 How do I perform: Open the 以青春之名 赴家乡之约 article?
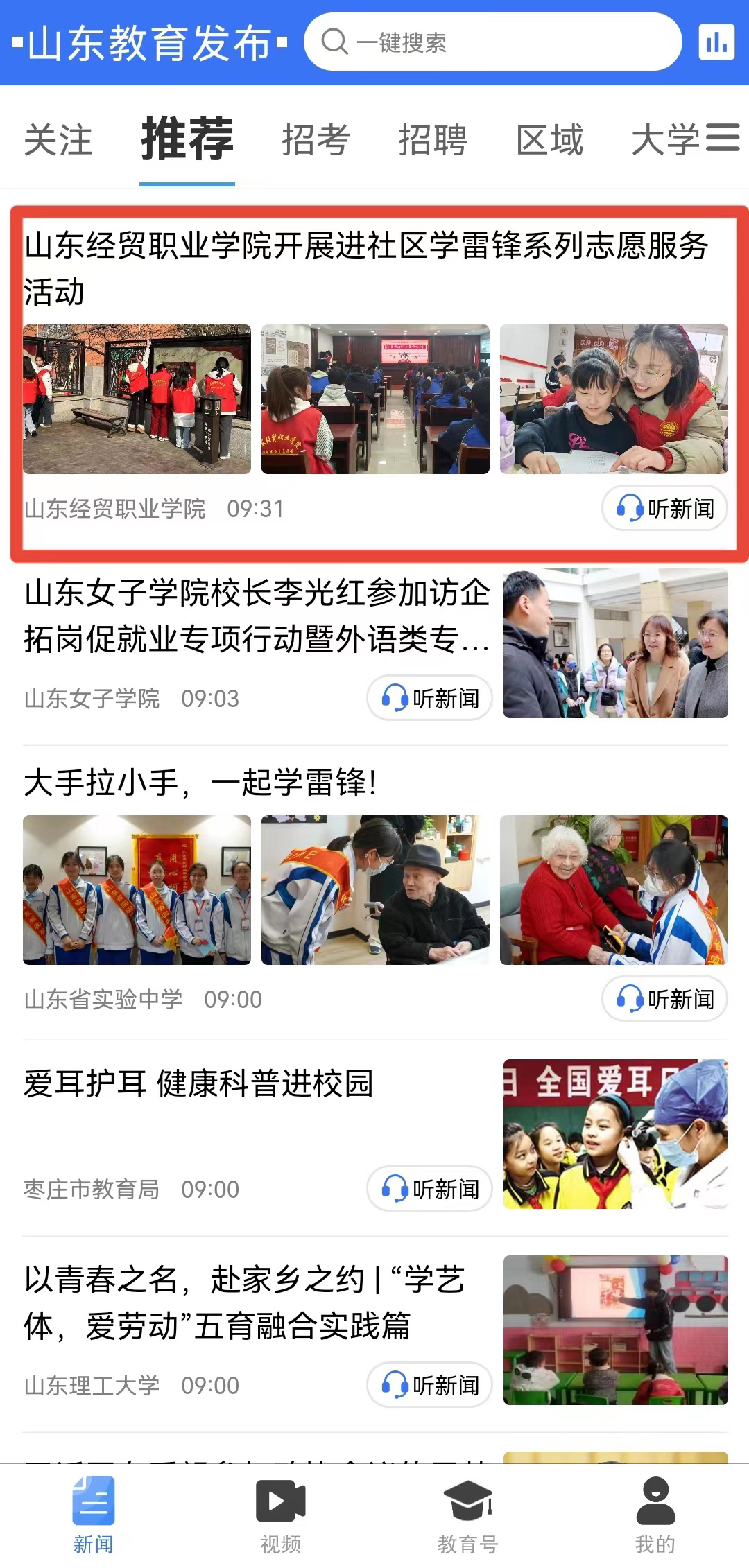click(x=244, y=1303)
